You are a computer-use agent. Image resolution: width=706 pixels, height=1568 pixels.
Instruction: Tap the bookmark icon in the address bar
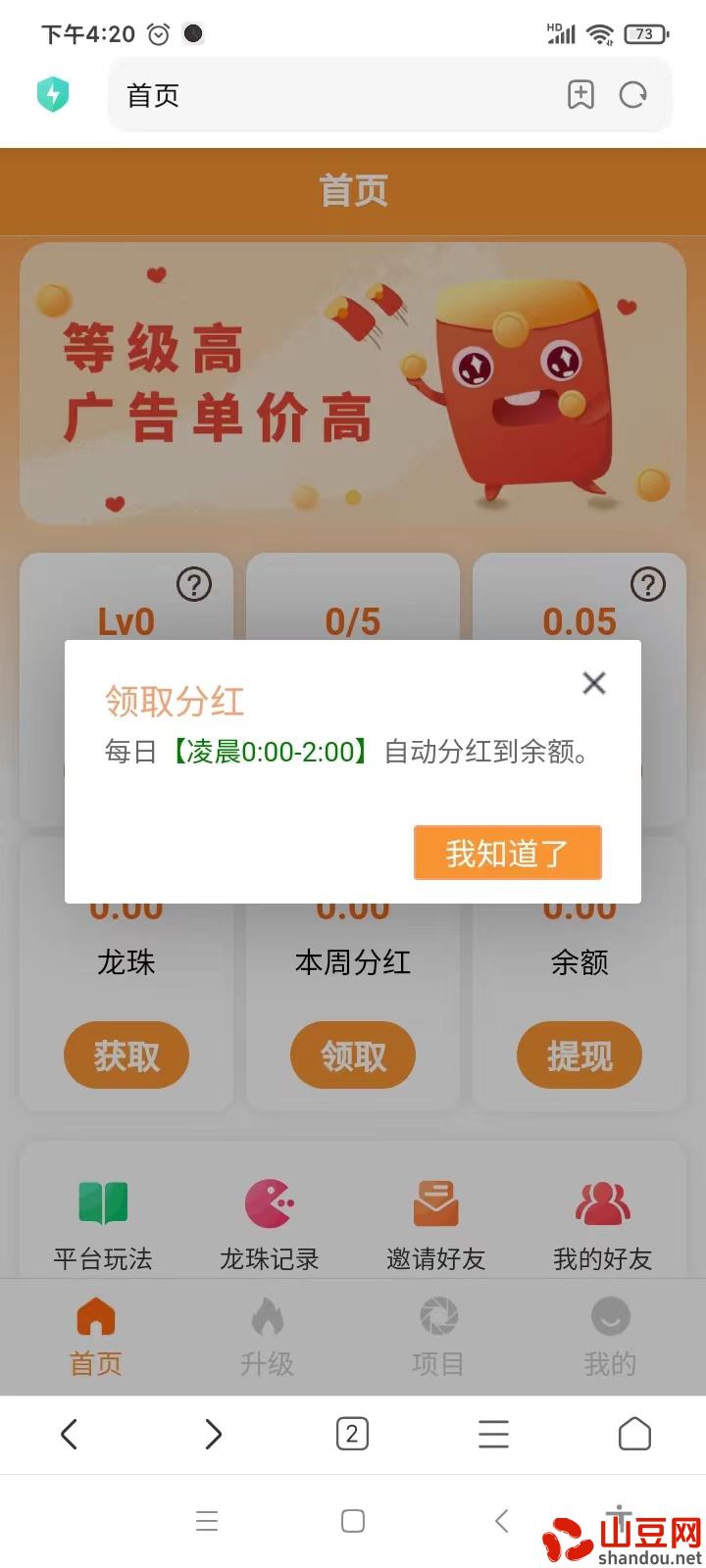[580, 95]
